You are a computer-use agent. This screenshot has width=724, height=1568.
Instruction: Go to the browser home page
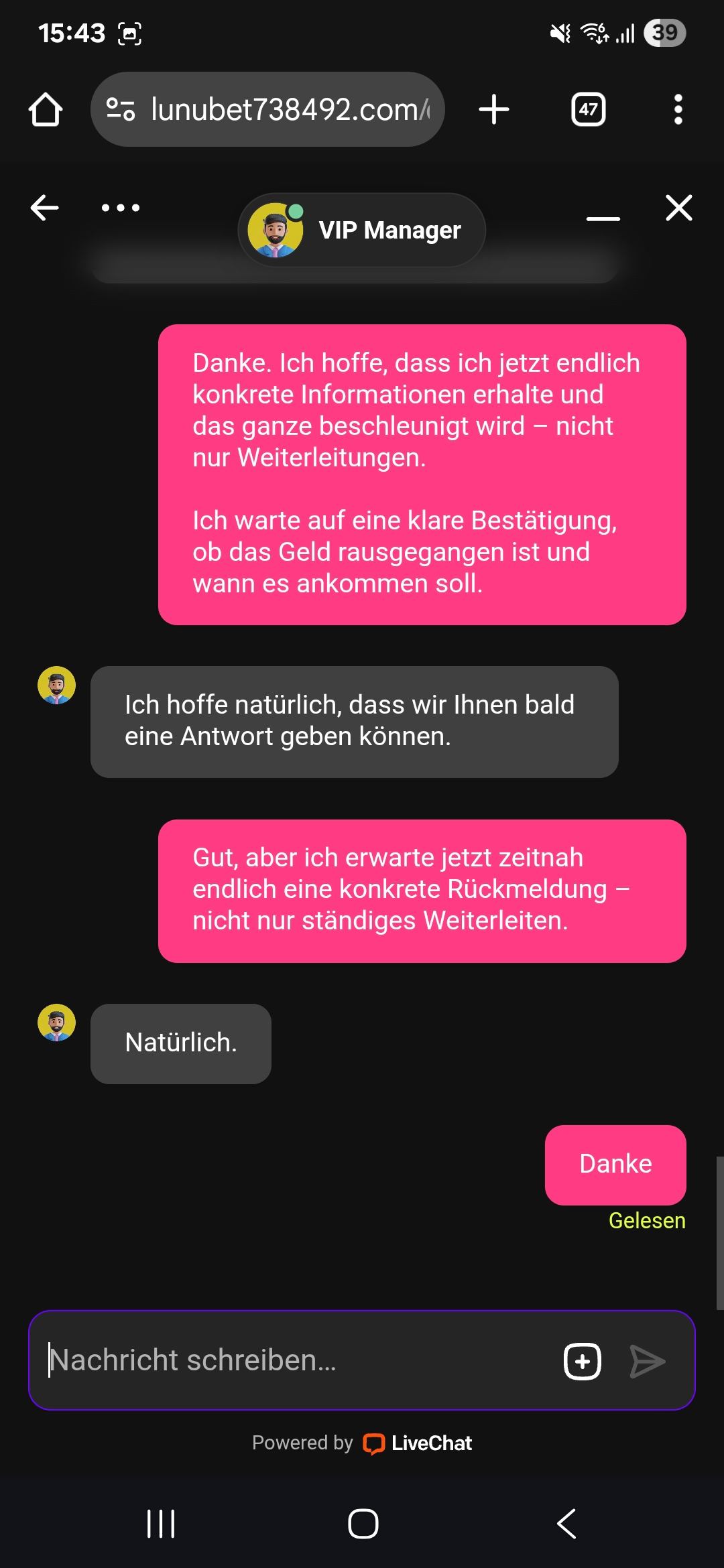coord(46,109)
